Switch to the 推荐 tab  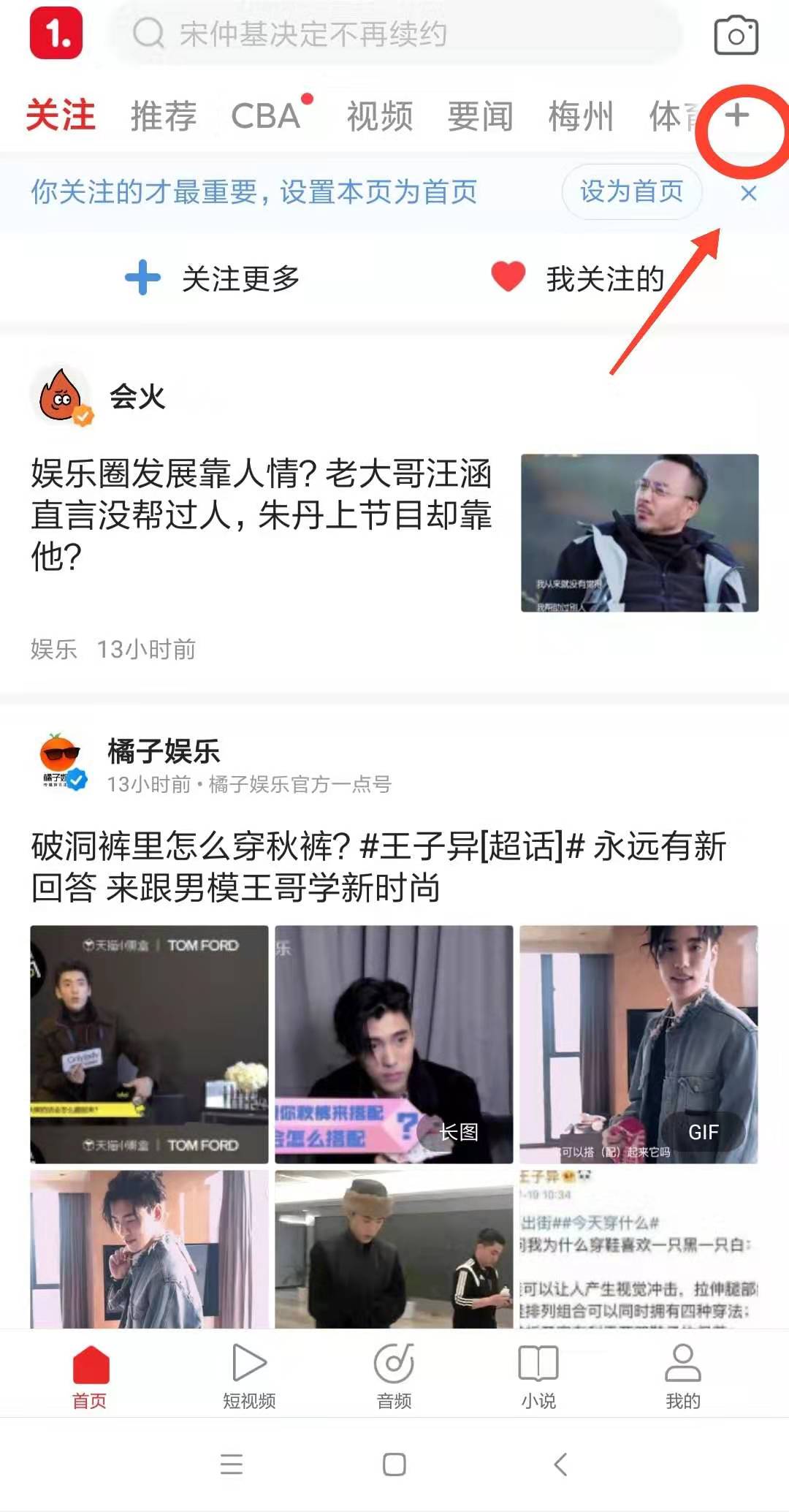coord(162,117)
